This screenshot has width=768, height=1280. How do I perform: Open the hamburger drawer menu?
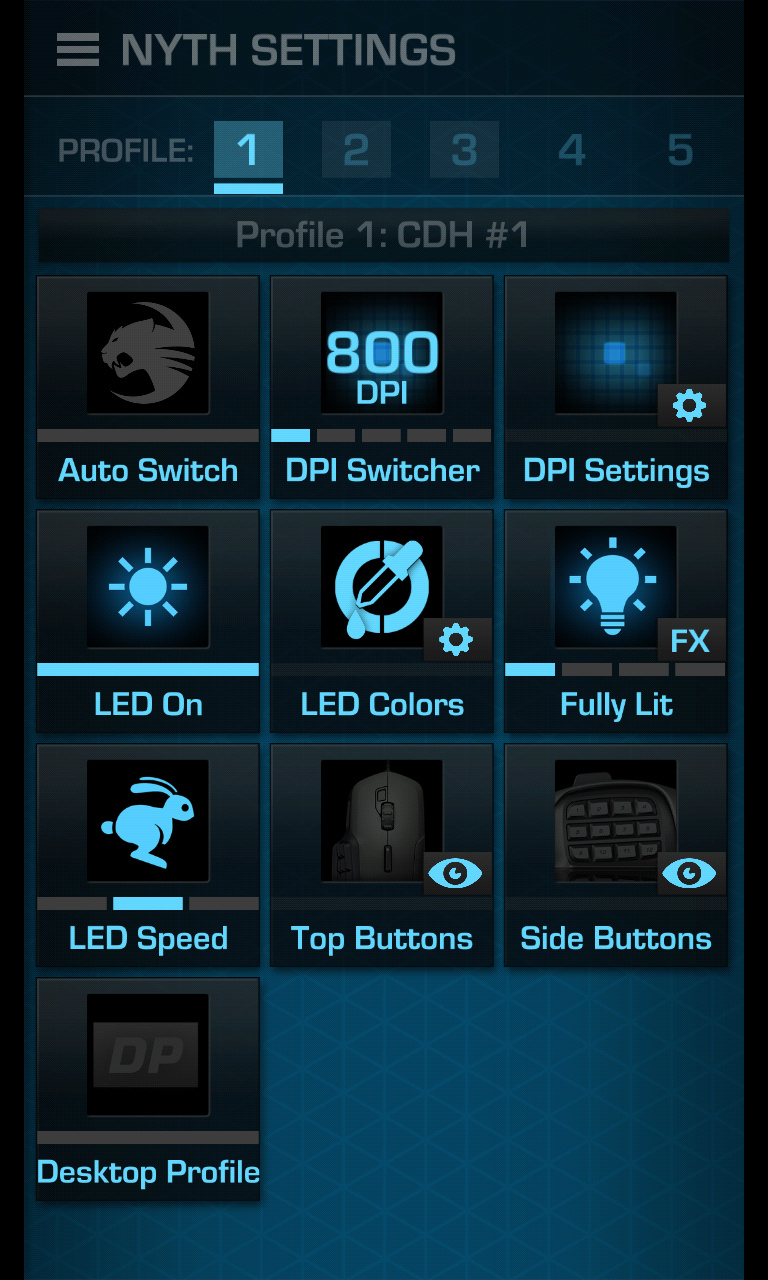click(78, 49)
